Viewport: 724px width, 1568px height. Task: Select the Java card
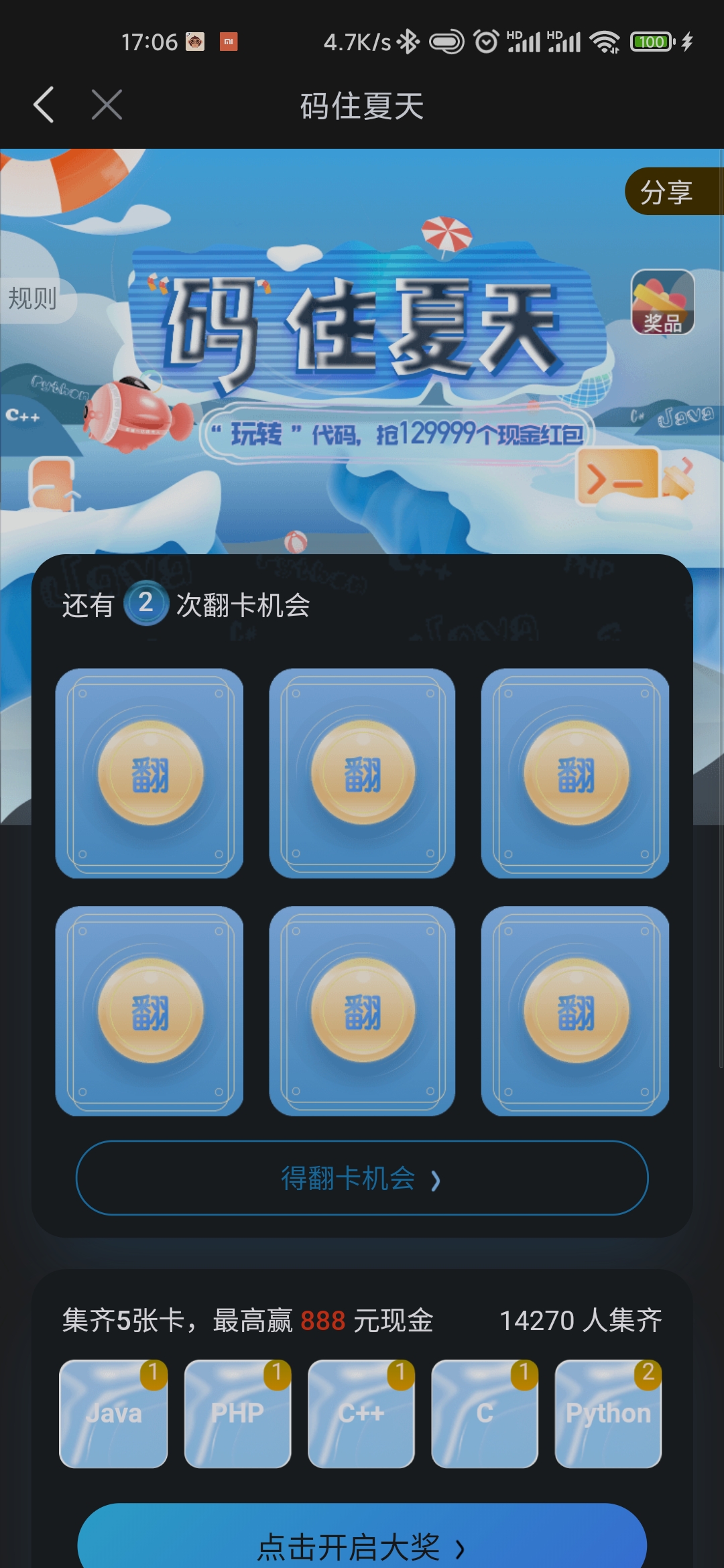click(x=113, y=1413)
